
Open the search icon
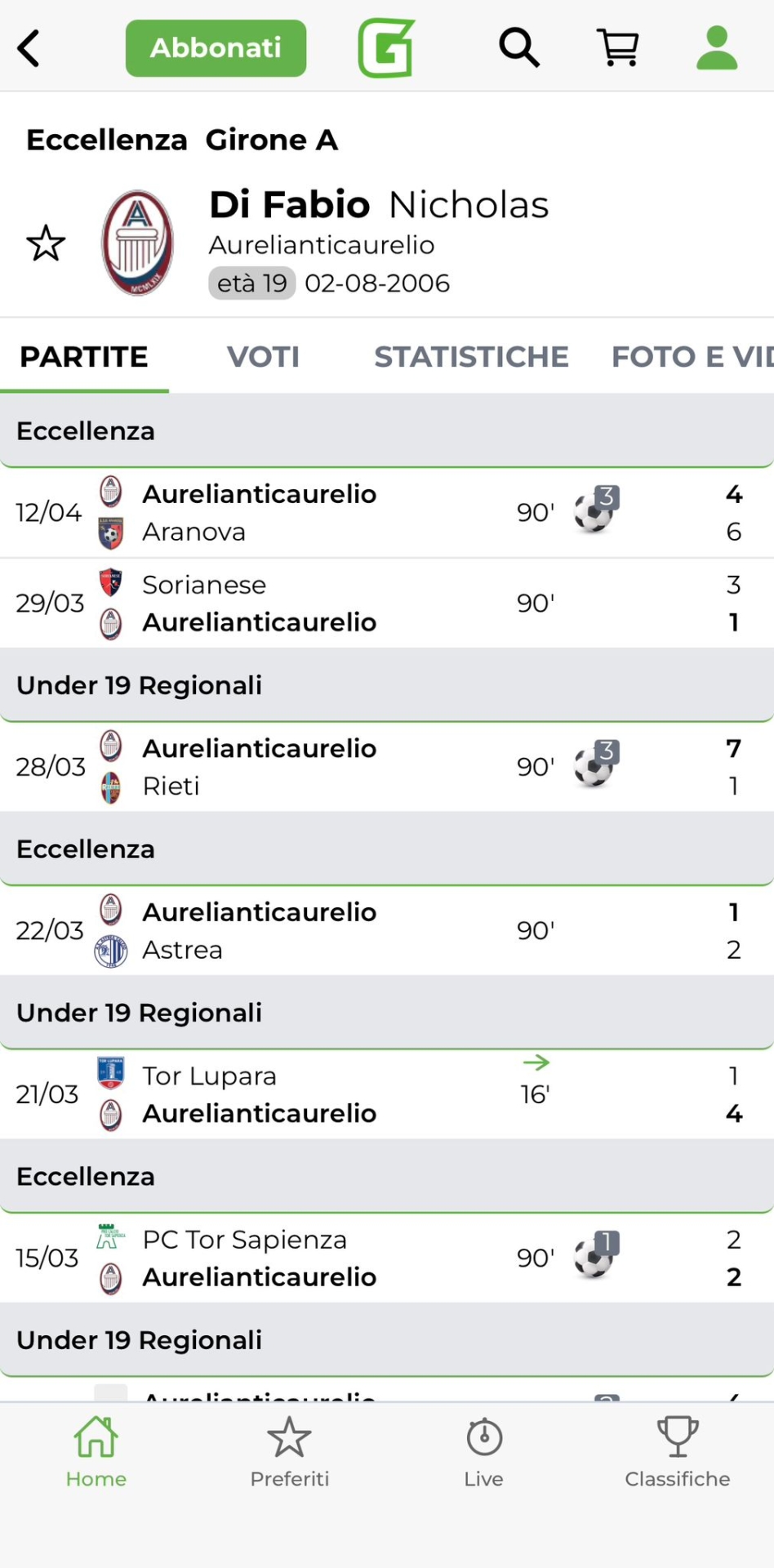click(519, 48)
